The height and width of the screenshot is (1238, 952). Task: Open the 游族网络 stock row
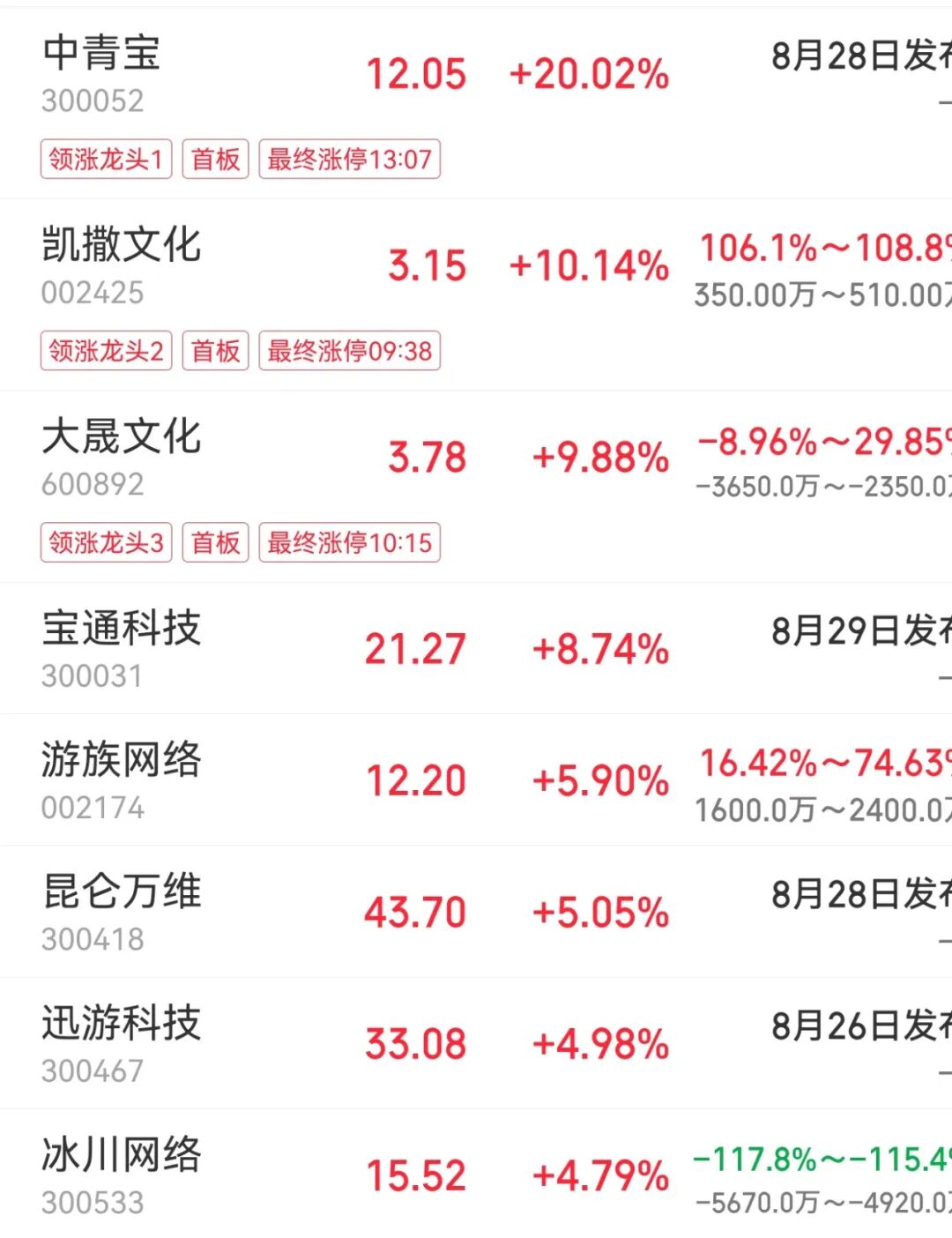click(x=476, y=779)
